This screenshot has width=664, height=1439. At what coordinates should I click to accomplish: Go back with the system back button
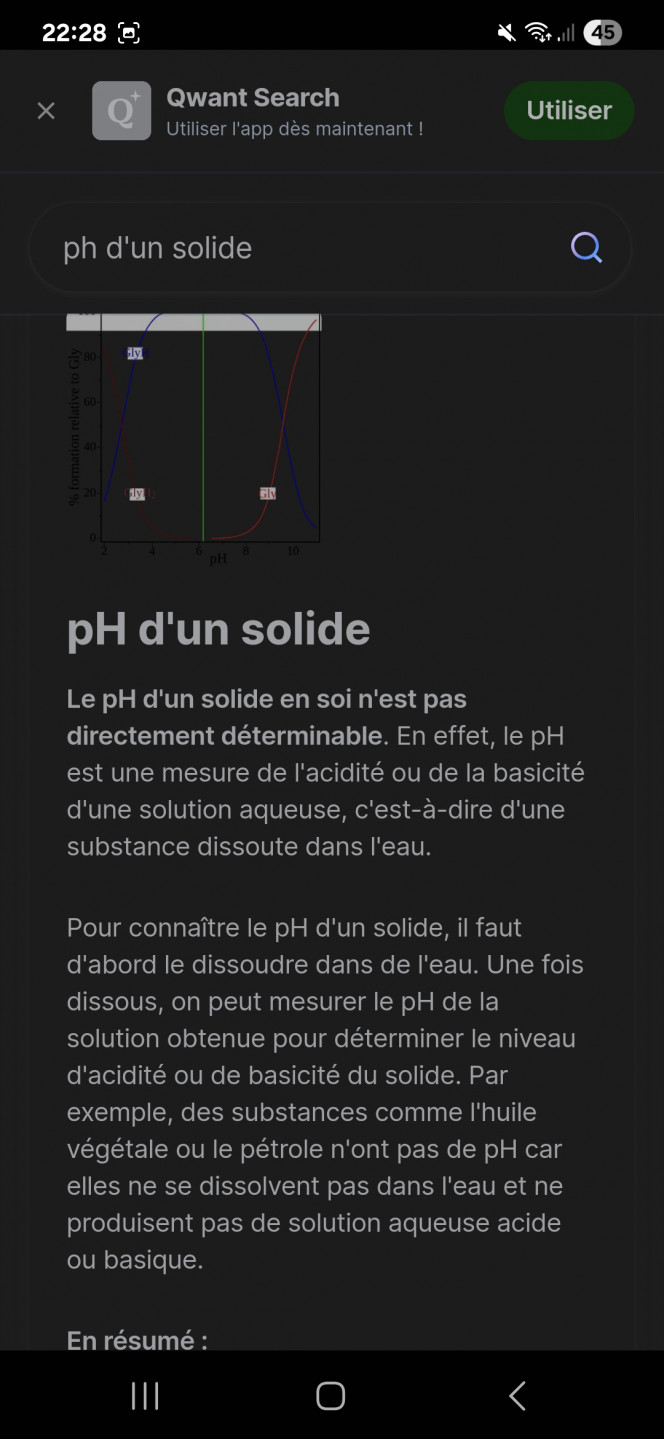click(x=517, y=1396)
